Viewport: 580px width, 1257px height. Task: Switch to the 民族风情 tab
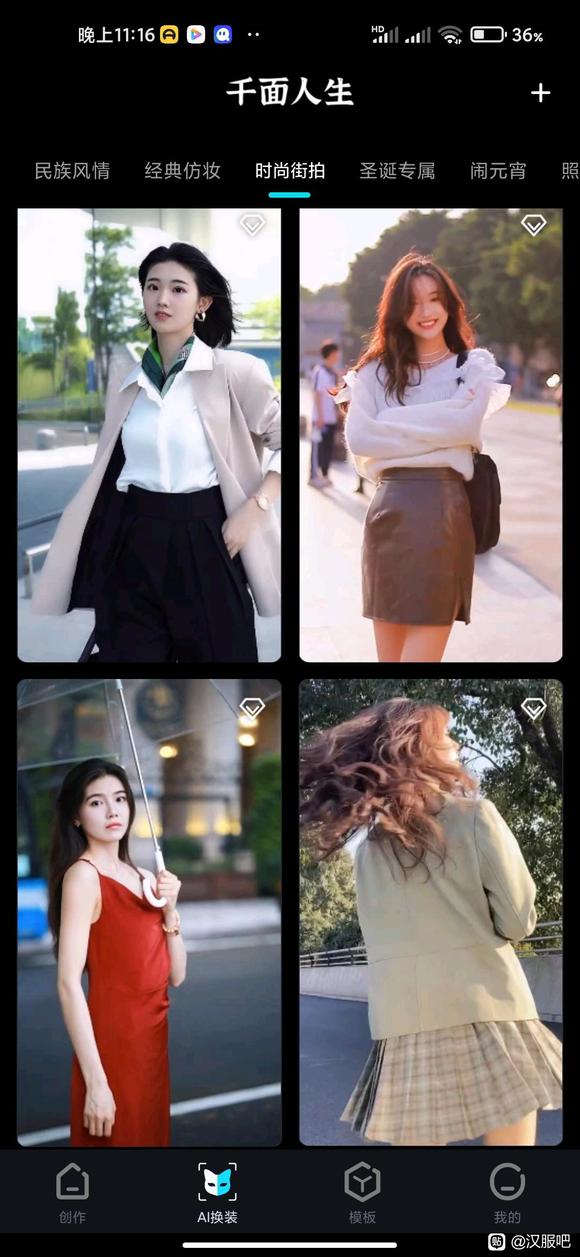click(x=72, y=171)
